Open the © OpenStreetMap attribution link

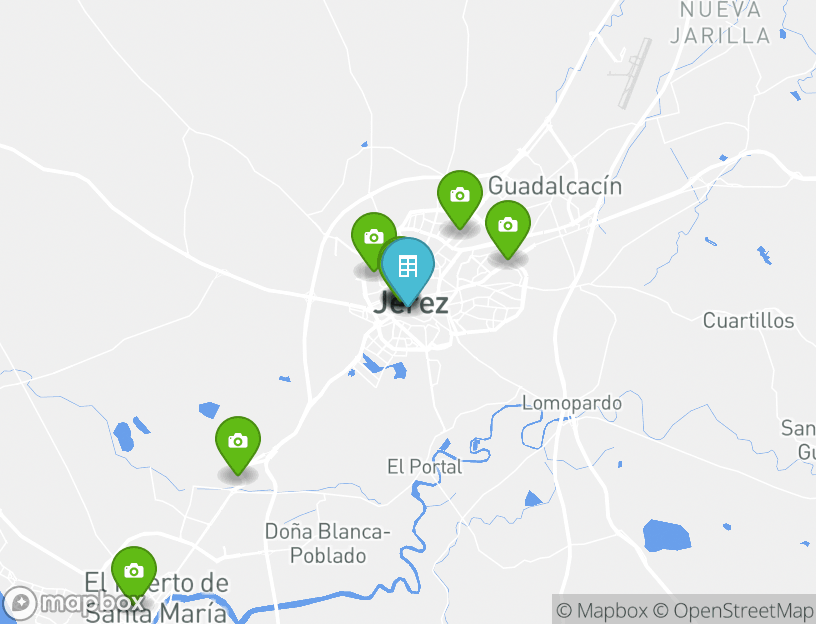click(x=733, y=610)
